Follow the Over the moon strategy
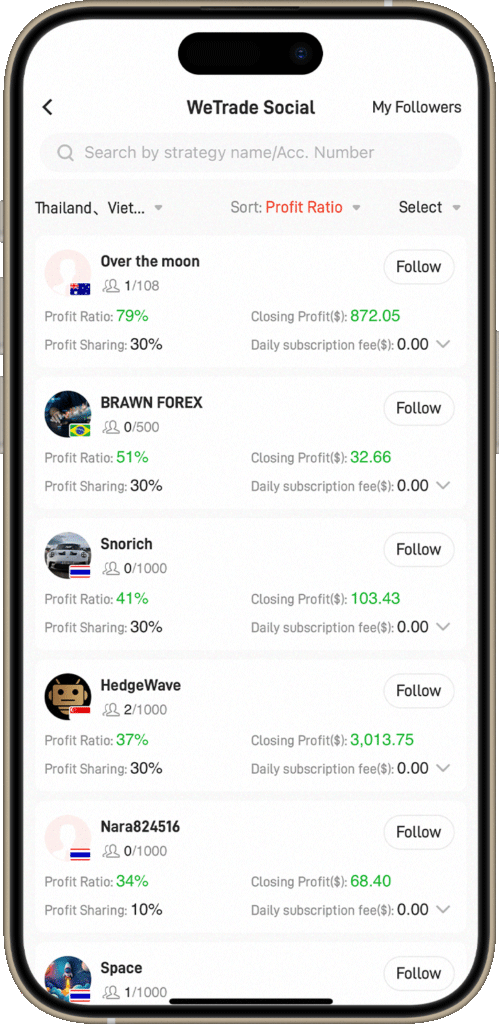Image resolution: width=499 pixels, height=1024 pixels. 419,266
